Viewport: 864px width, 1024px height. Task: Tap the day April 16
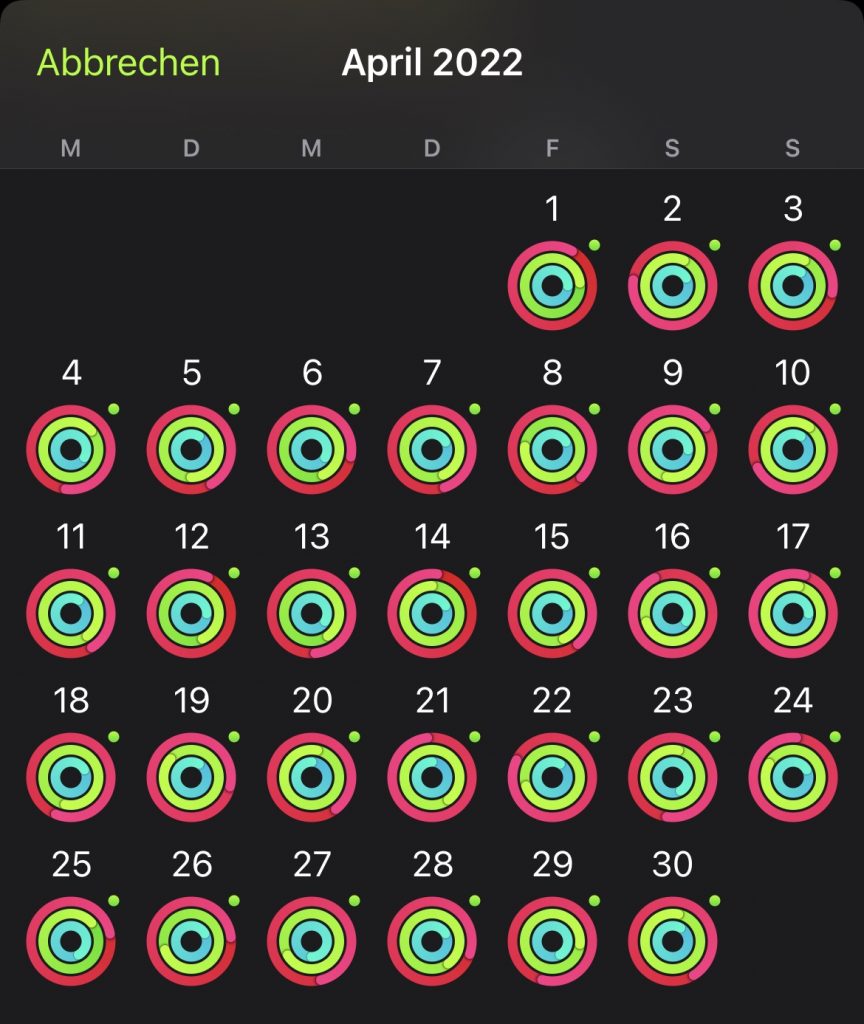tap(672, 614)
